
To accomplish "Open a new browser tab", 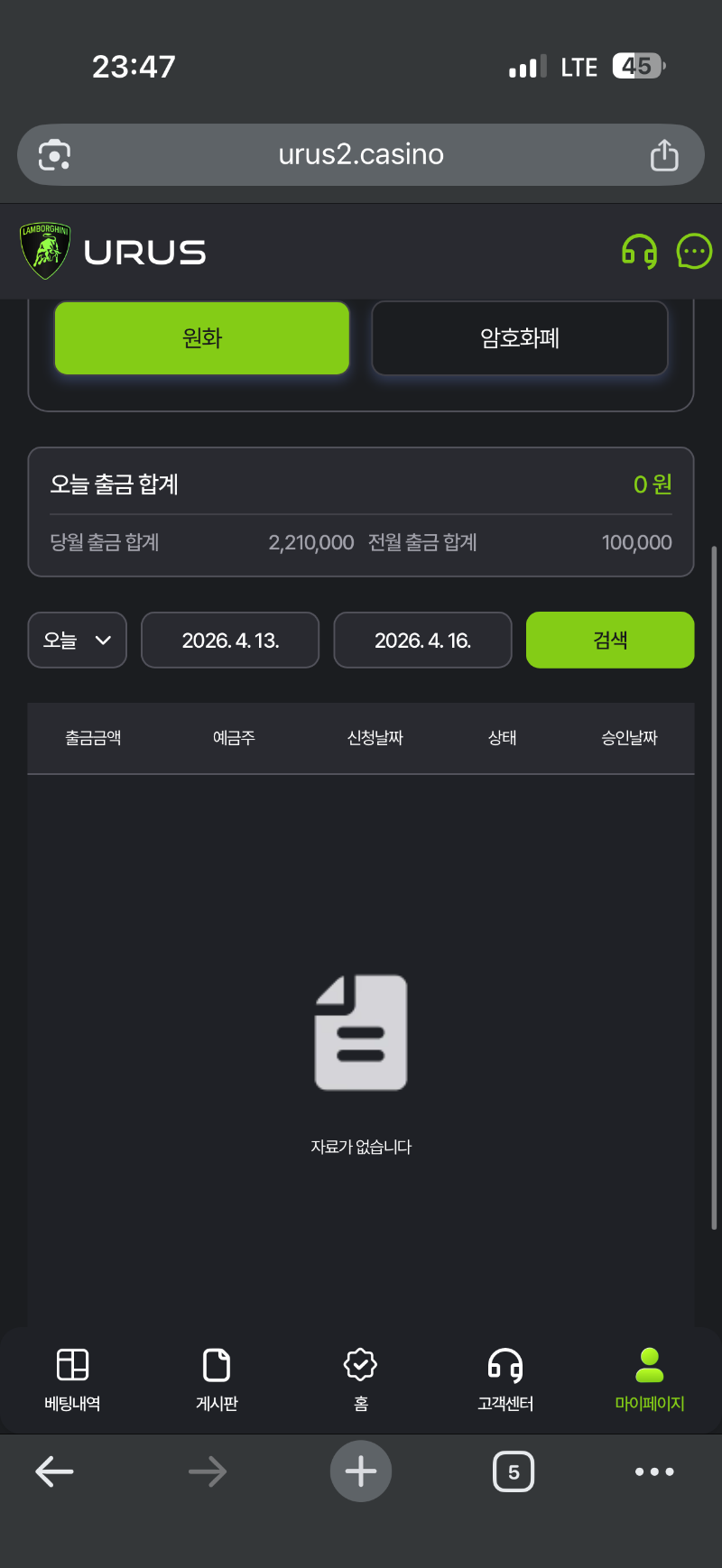I will [x=361, y=1471].
